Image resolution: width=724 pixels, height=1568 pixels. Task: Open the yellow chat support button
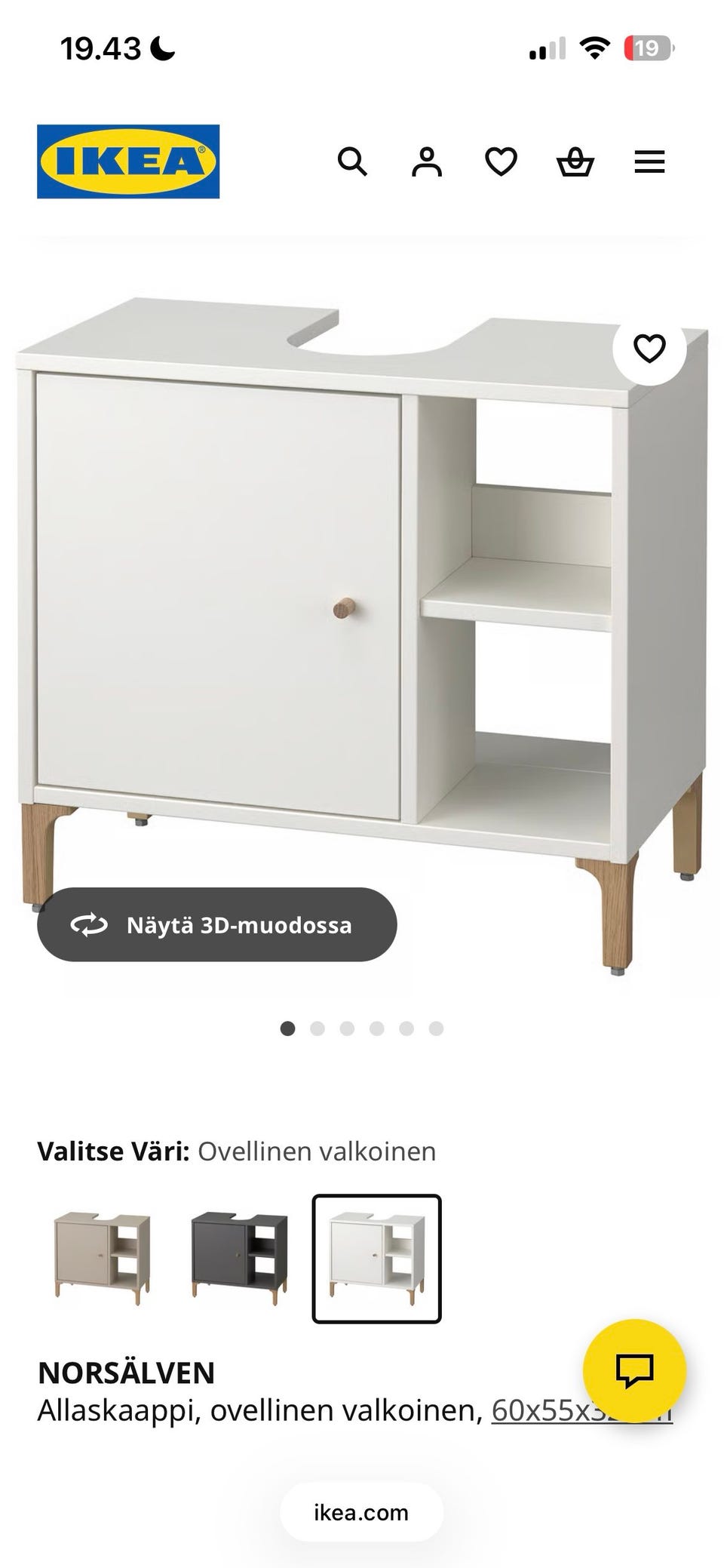point(634,1370)
